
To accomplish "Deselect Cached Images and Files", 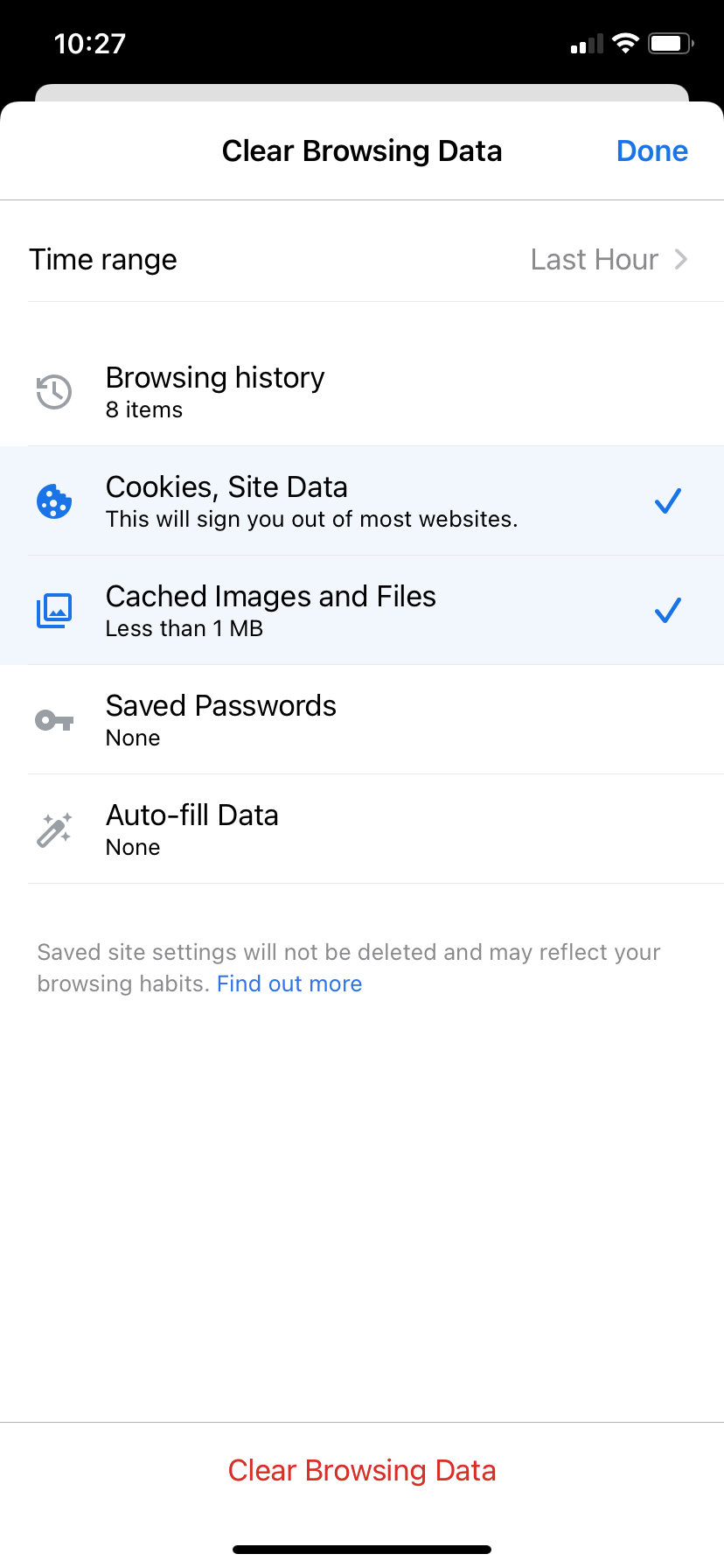I will point(362,610).
